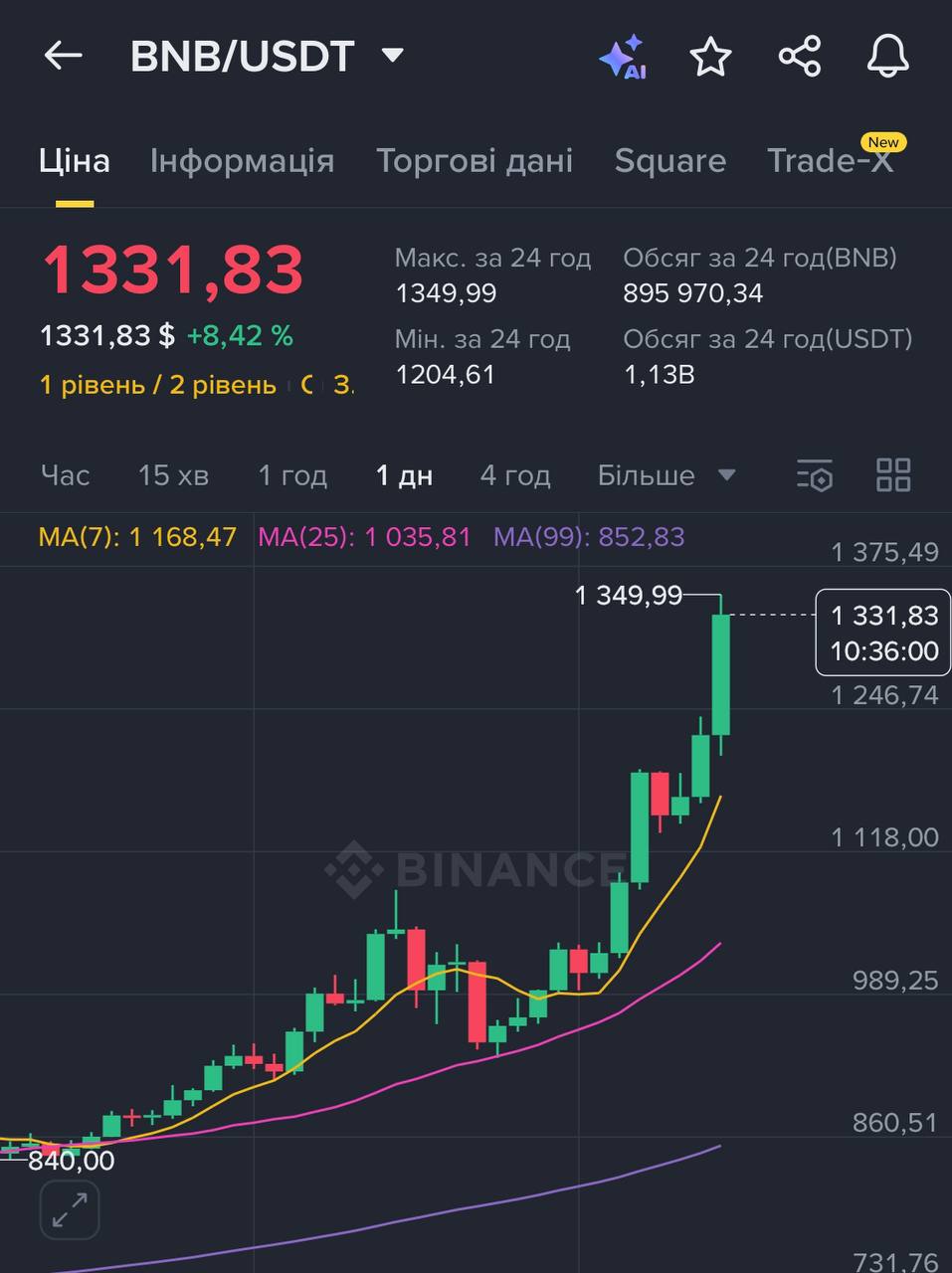Open the Торгові дані tab
Image resolution: width=952 pixels, height=1273 pixels.
pyautogui.click(x=475, y=161)
